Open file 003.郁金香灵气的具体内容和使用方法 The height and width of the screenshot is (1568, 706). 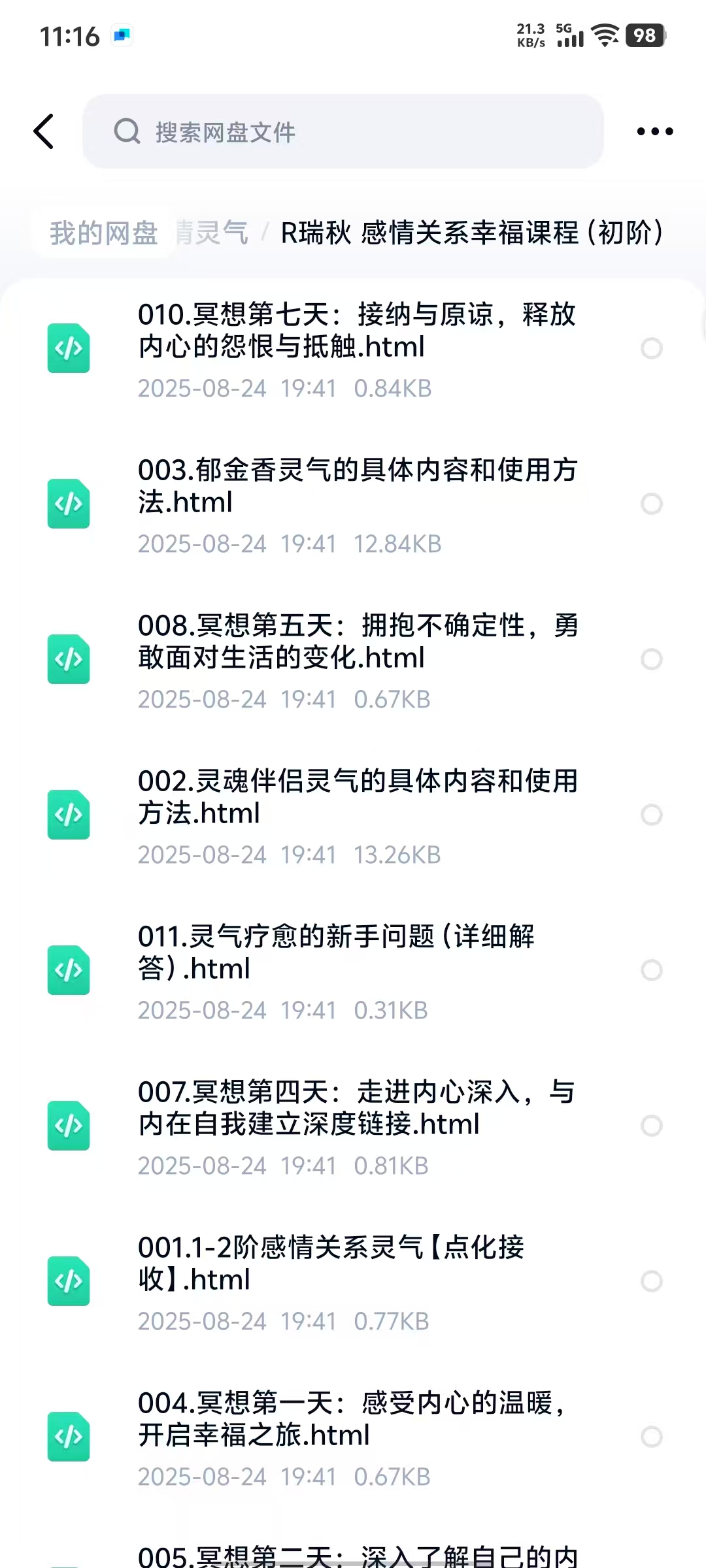click(x=356, y=487)
